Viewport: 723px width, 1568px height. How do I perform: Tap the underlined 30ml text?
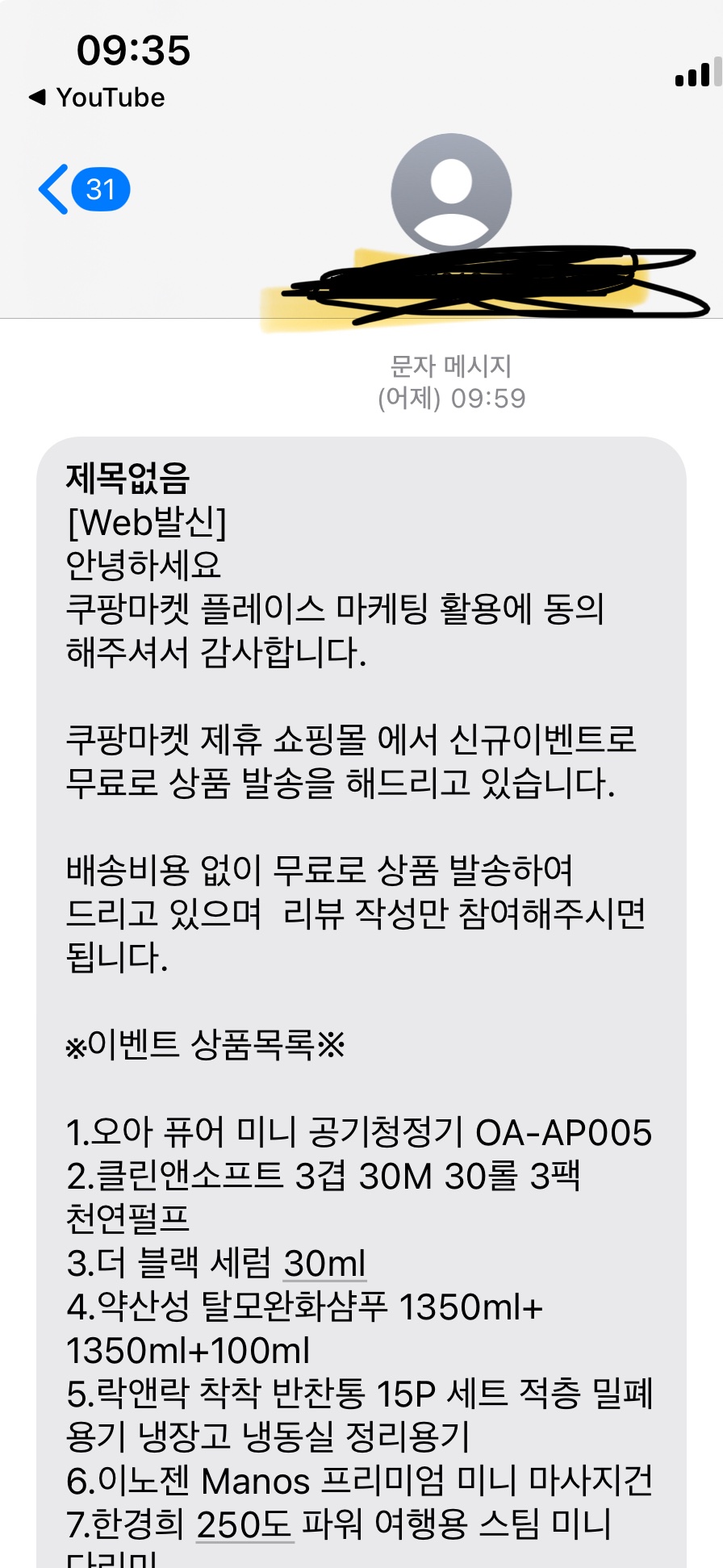pos(324,1264)
